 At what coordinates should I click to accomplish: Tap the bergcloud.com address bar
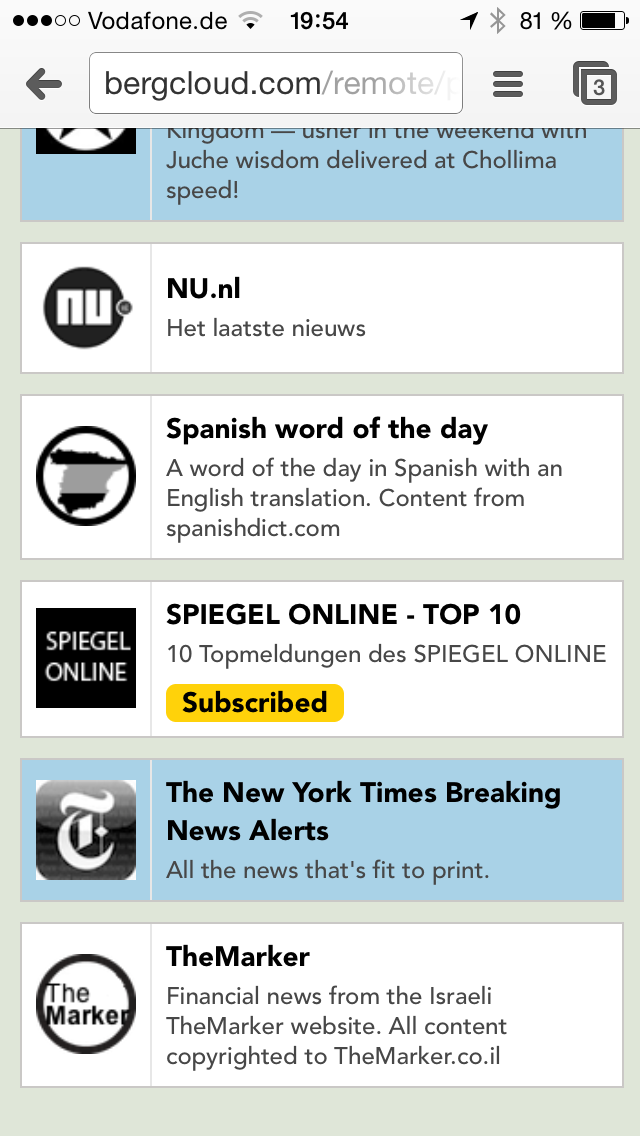click(x=276, y=84)
